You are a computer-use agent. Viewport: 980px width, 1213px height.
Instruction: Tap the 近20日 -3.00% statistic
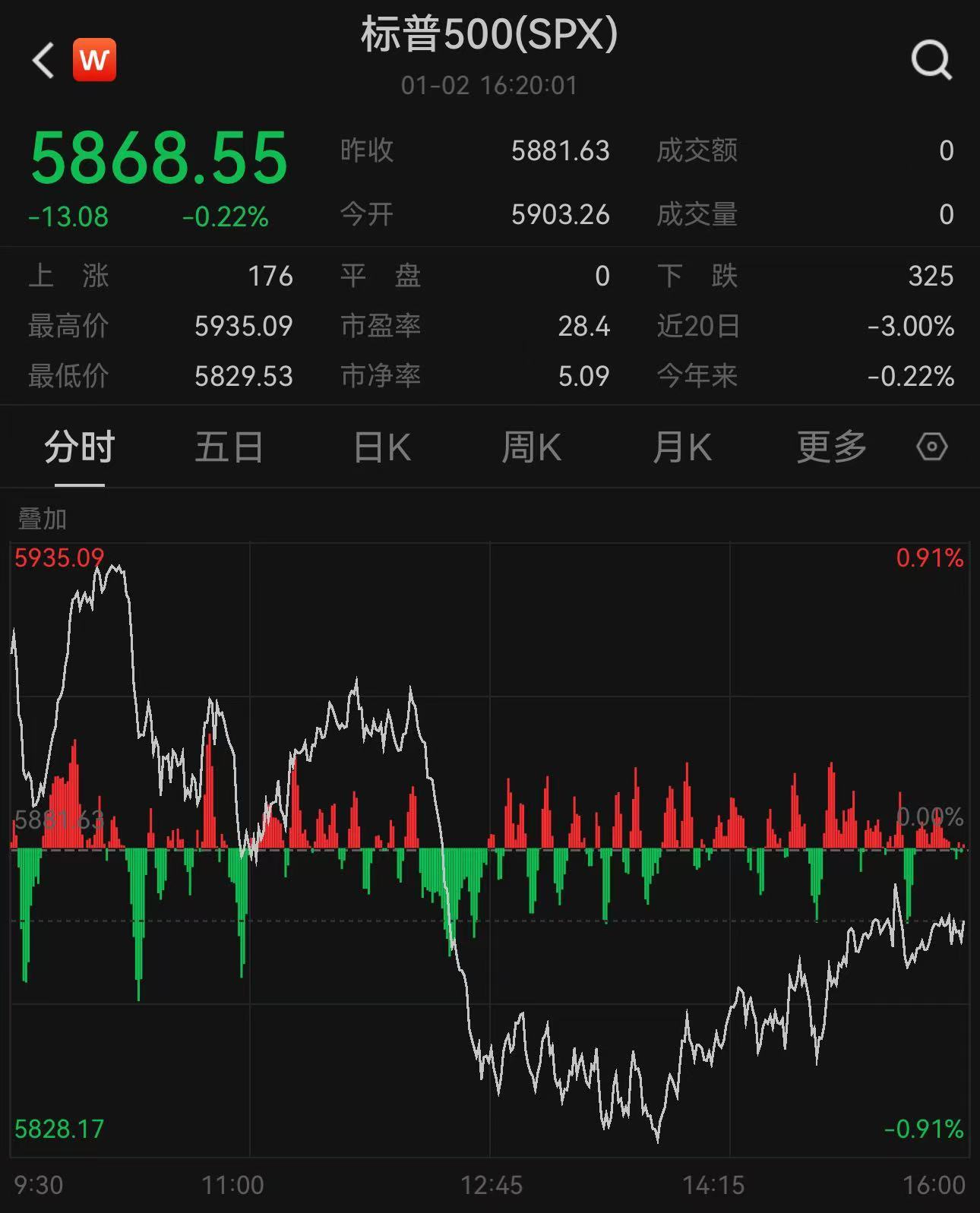(912, 326)
